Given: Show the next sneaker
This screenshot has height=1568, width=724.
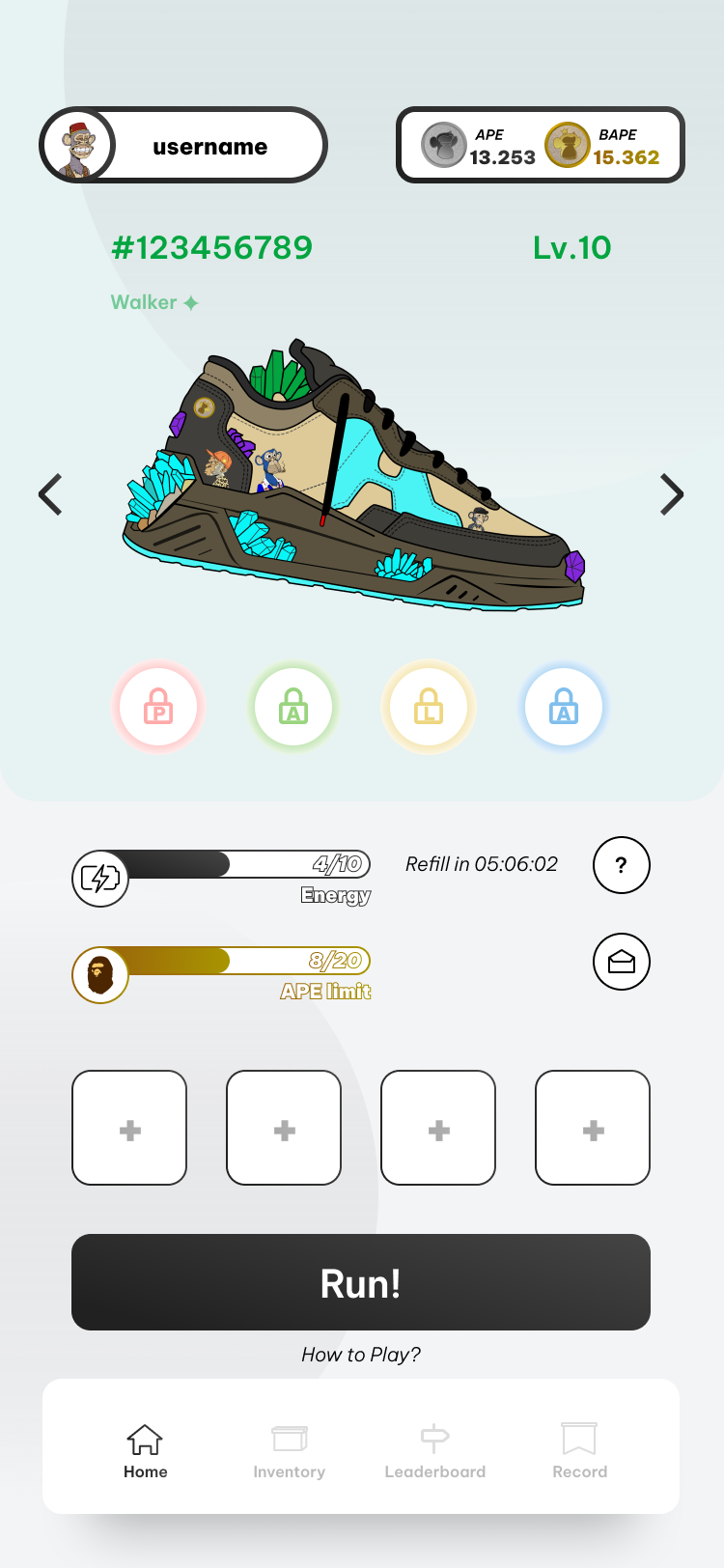Looking at the screenshot, I should click(x=671, y=494).
